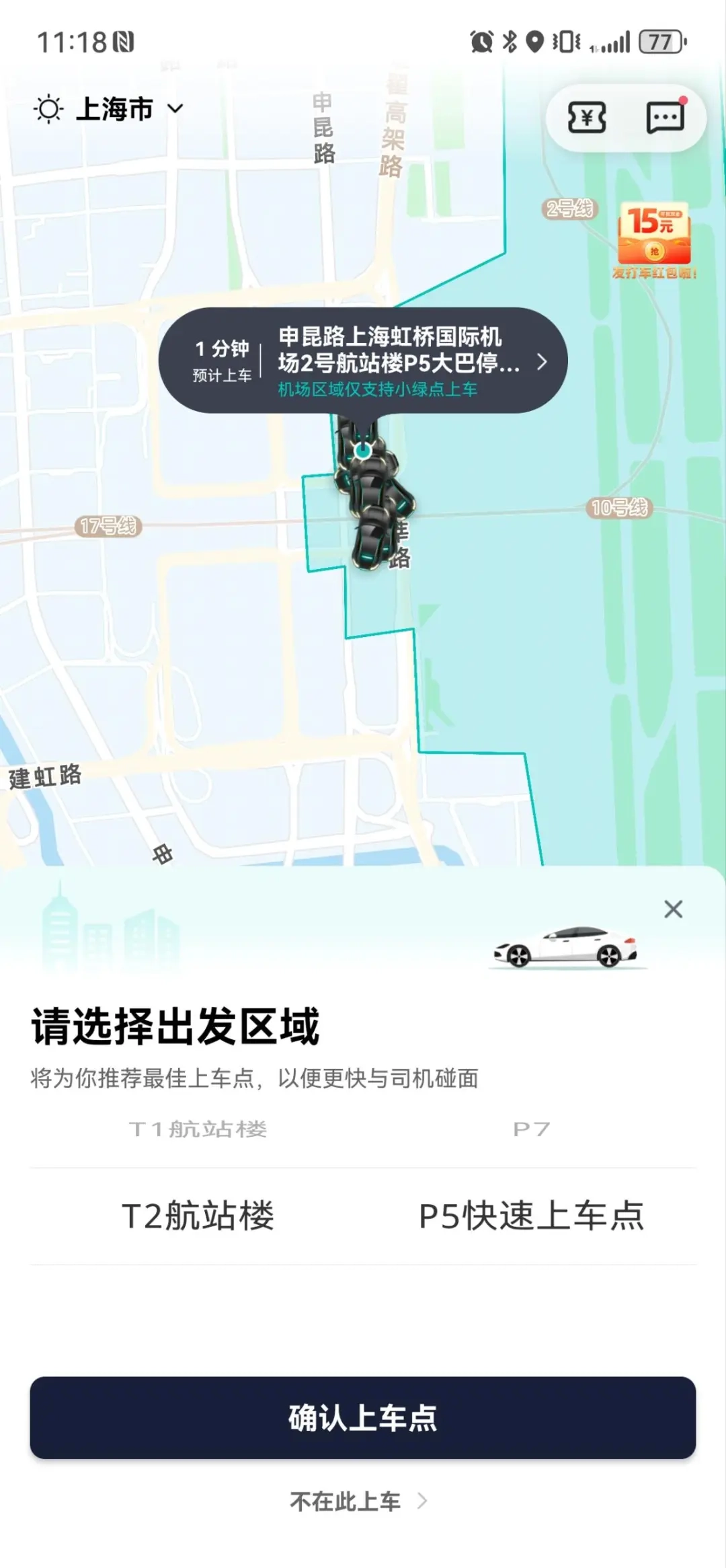
Task: Open the coupon voucher icon
Action: tap(587, 118)
